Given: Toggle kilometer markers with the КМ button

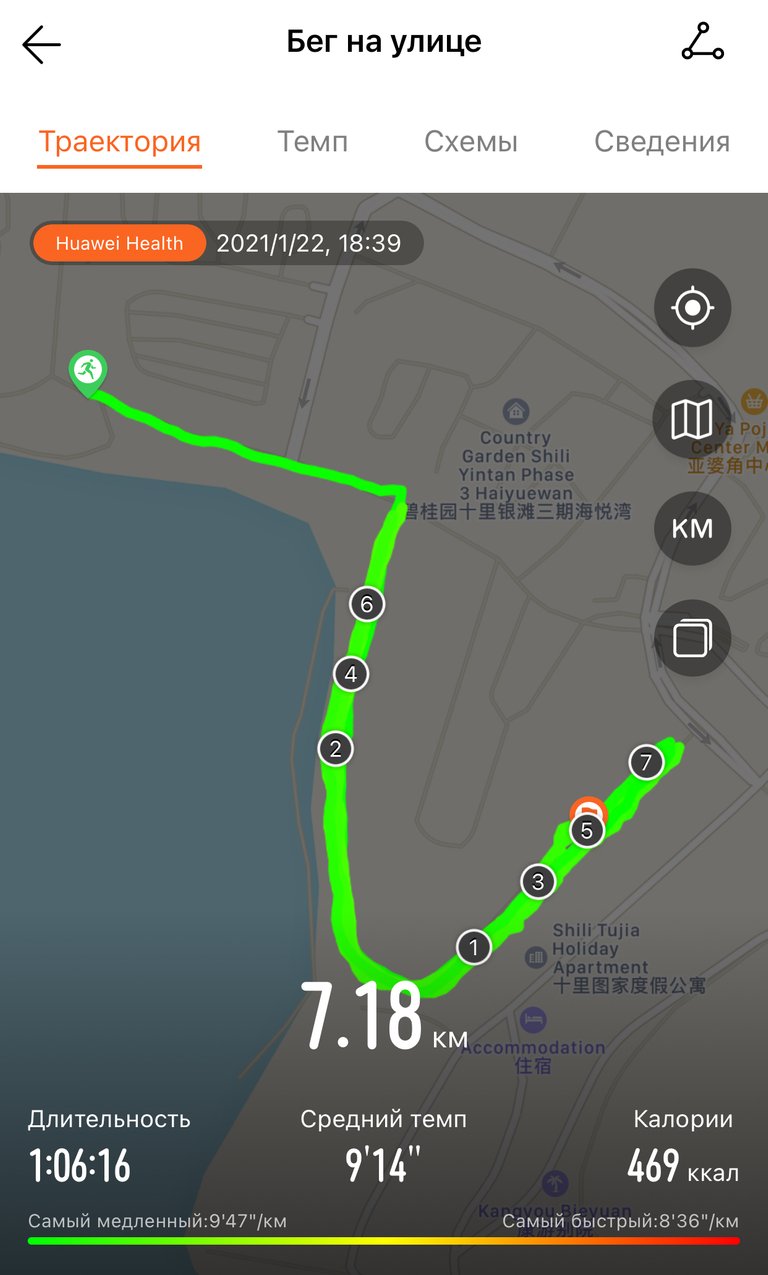Looking at the screenshot, I should [693, 528].
